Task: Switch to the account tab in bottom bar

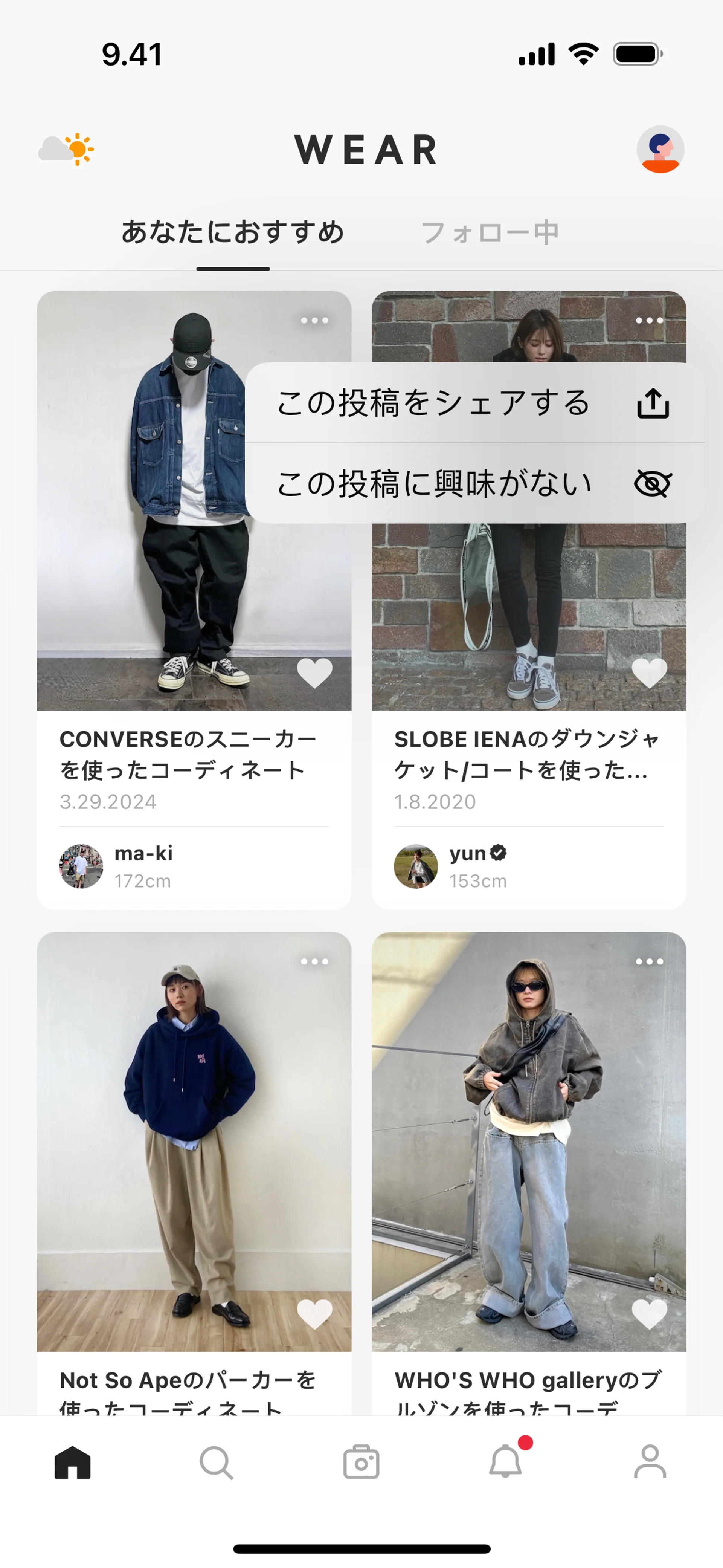Action: click(x=650, y=1462)
